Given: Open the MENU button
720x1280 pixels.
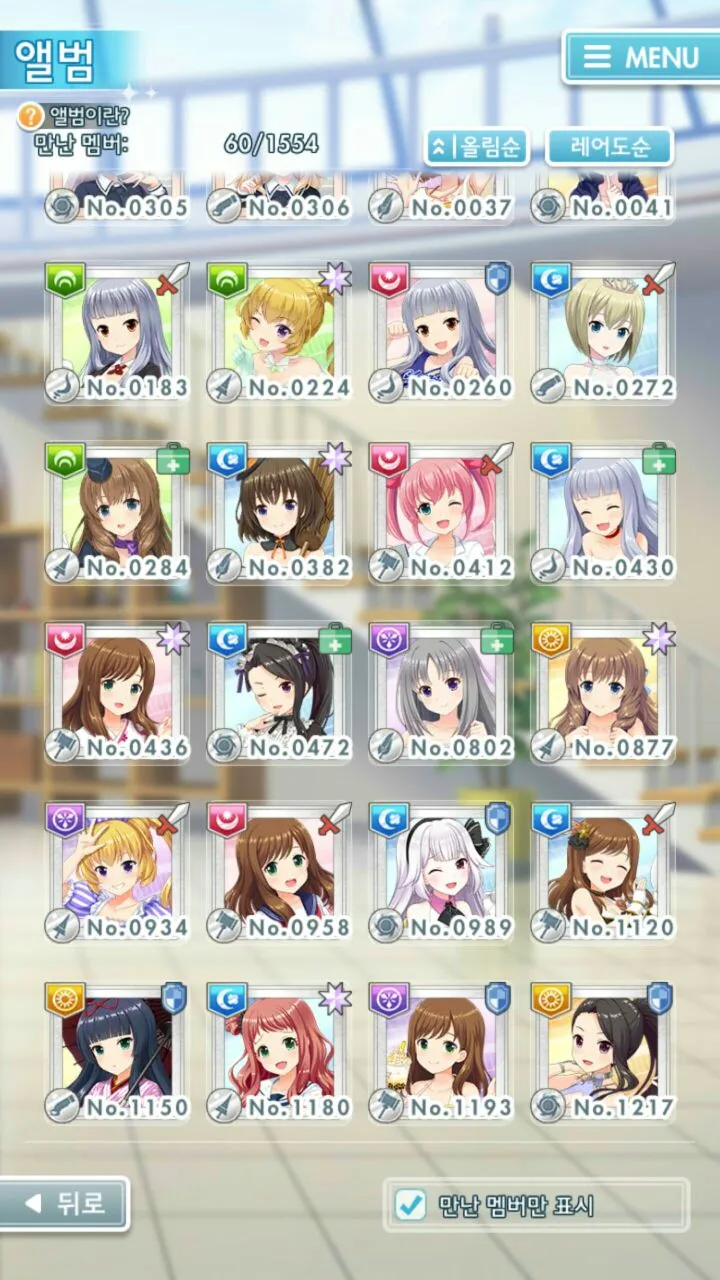Looking at the screenshot, I should 642,56.
